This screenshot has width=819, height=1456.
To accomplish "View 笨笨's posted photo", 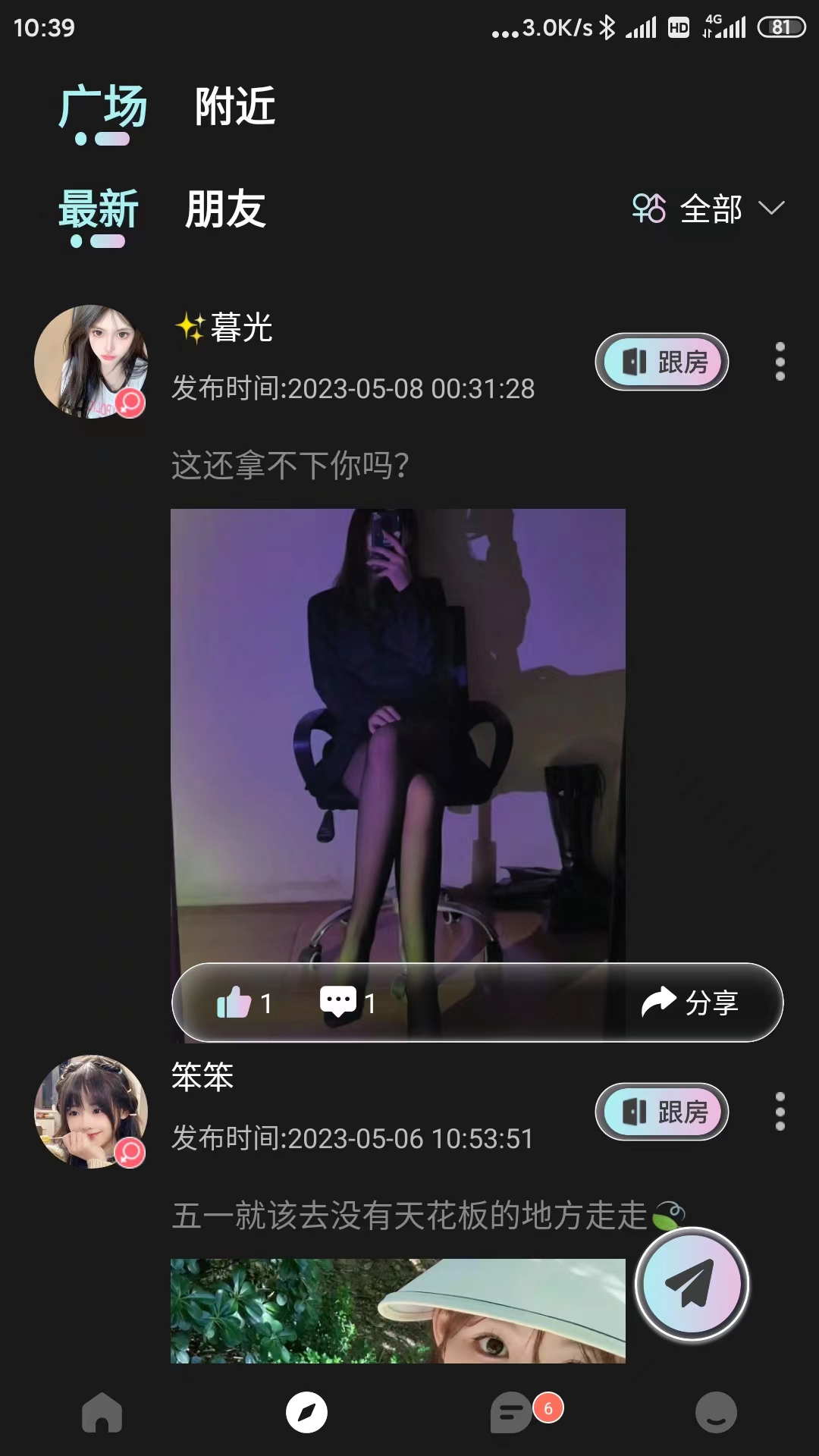I will (398, 1312).
